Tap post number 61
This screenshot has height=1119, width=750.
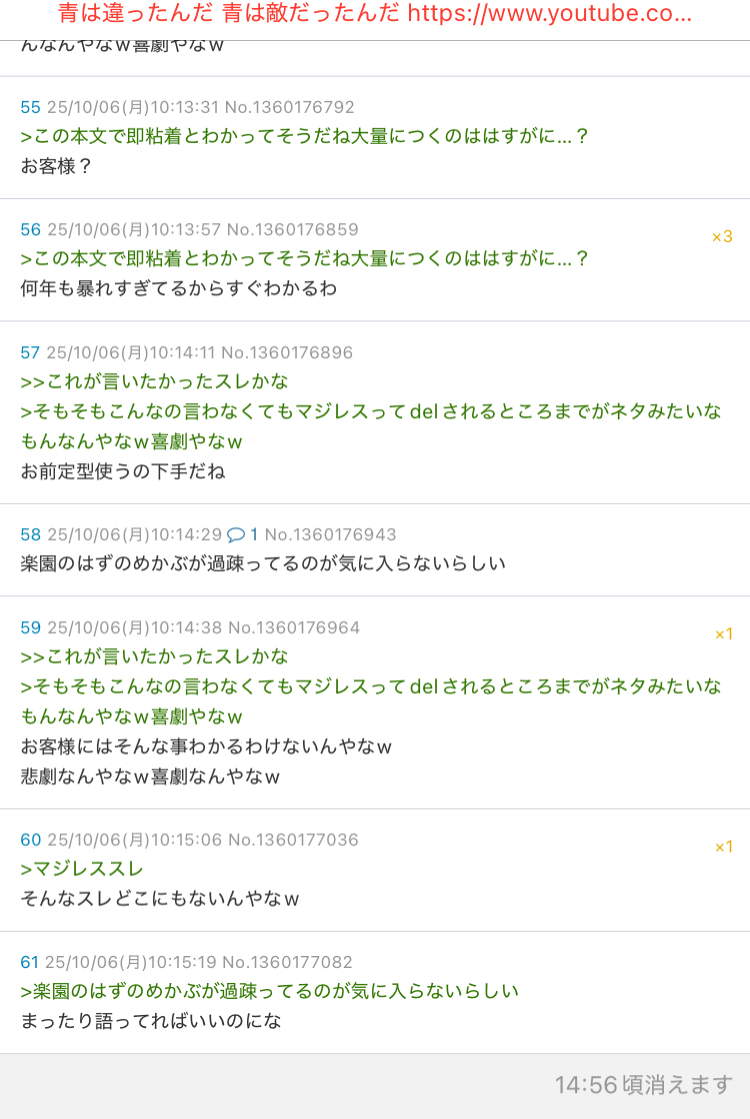point(29,962)
